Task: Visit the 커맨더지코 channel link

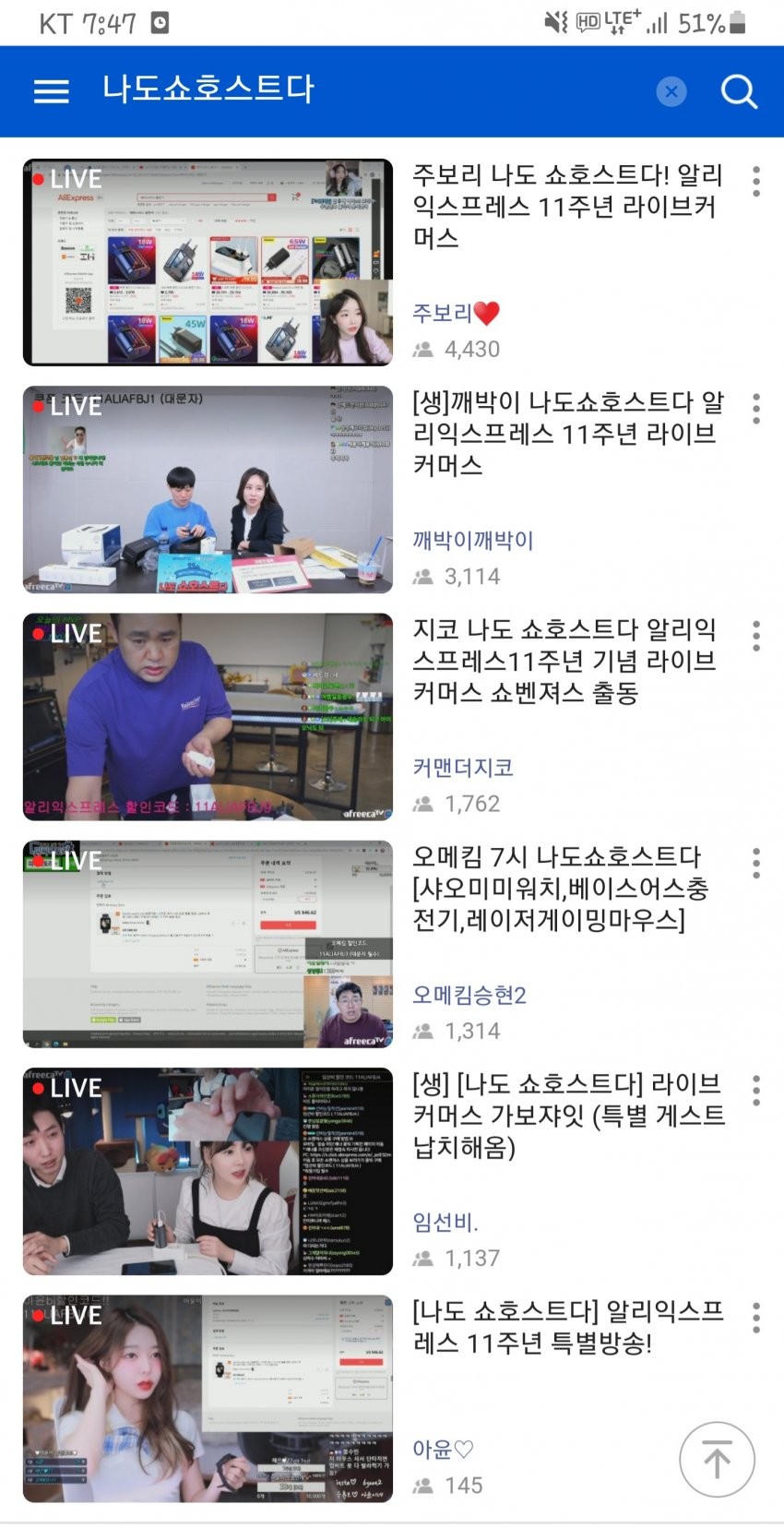Action: tap(463, 768)
